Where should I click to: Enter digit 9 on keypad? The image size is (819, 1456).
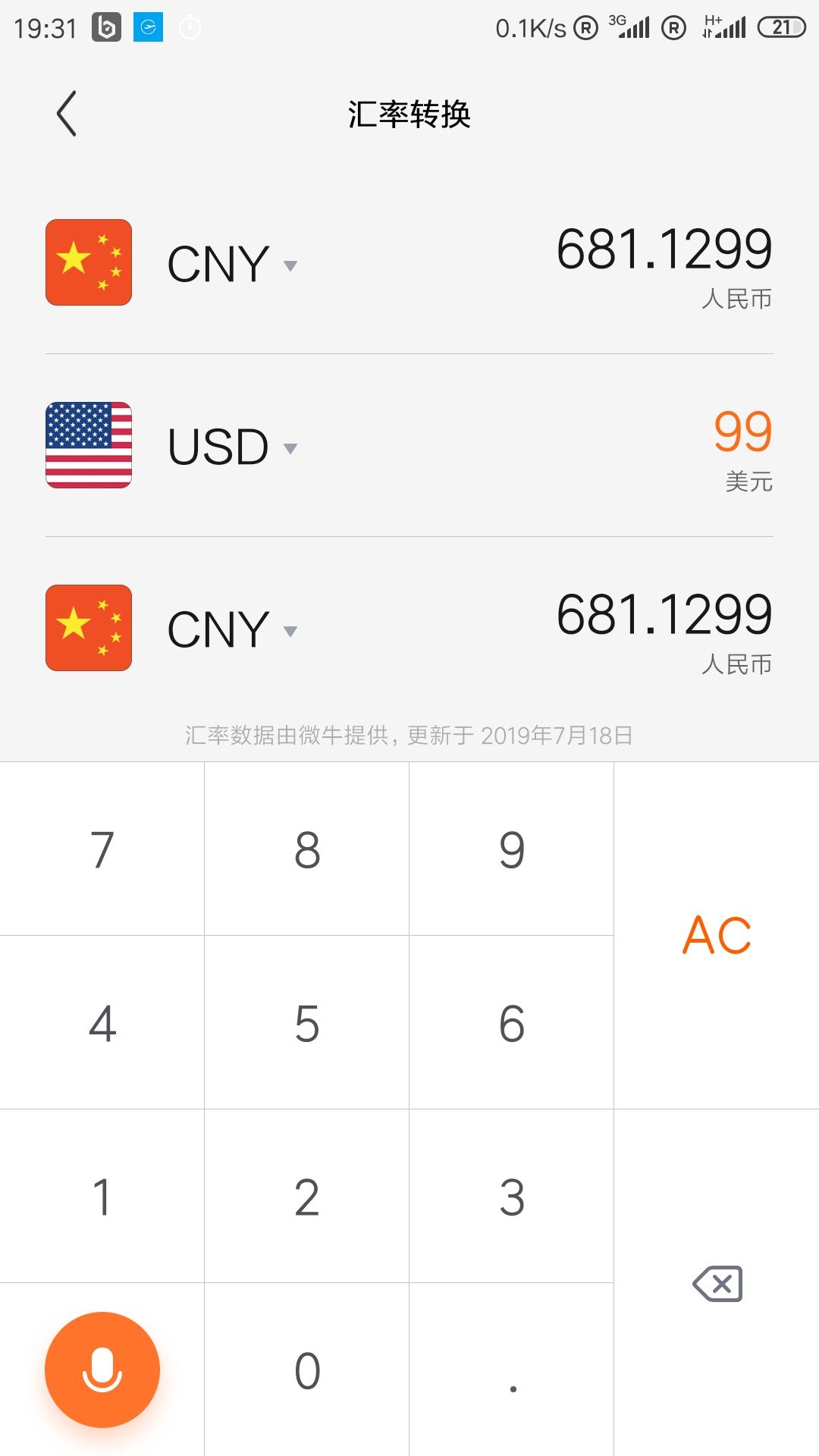tap(511, 849)
